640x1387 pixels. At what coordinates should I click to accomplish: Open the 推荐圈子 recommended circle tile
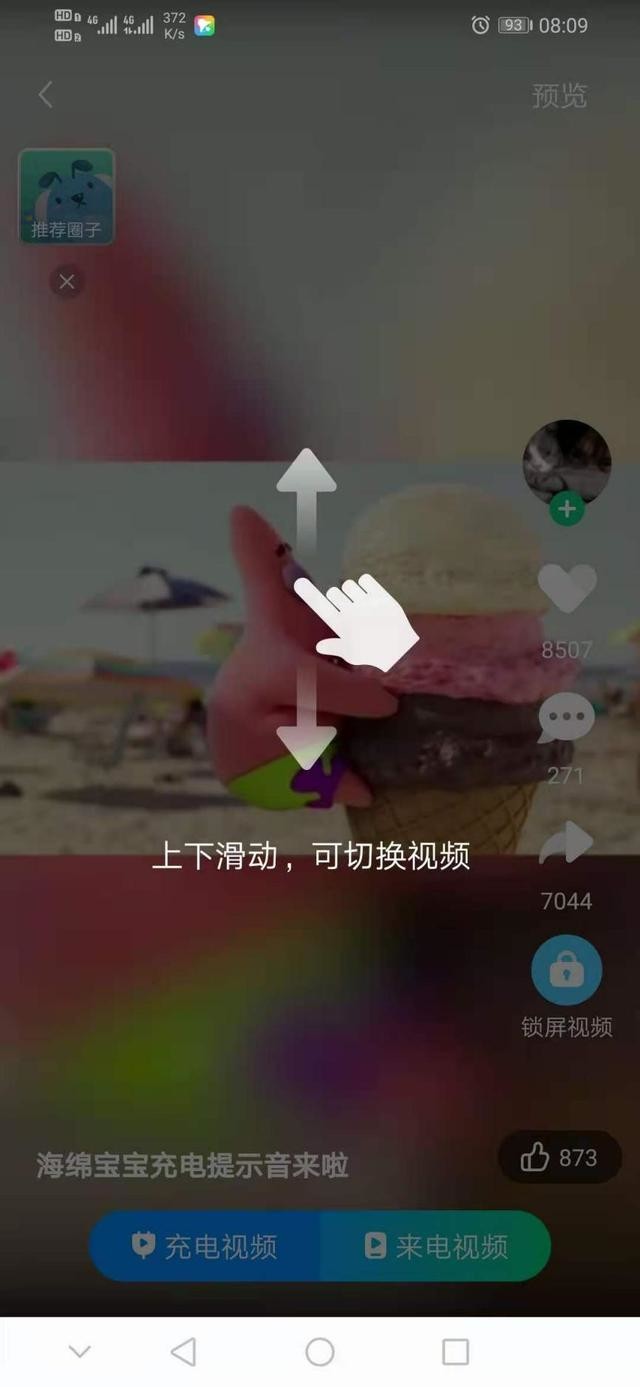click(x=67, y=196)
